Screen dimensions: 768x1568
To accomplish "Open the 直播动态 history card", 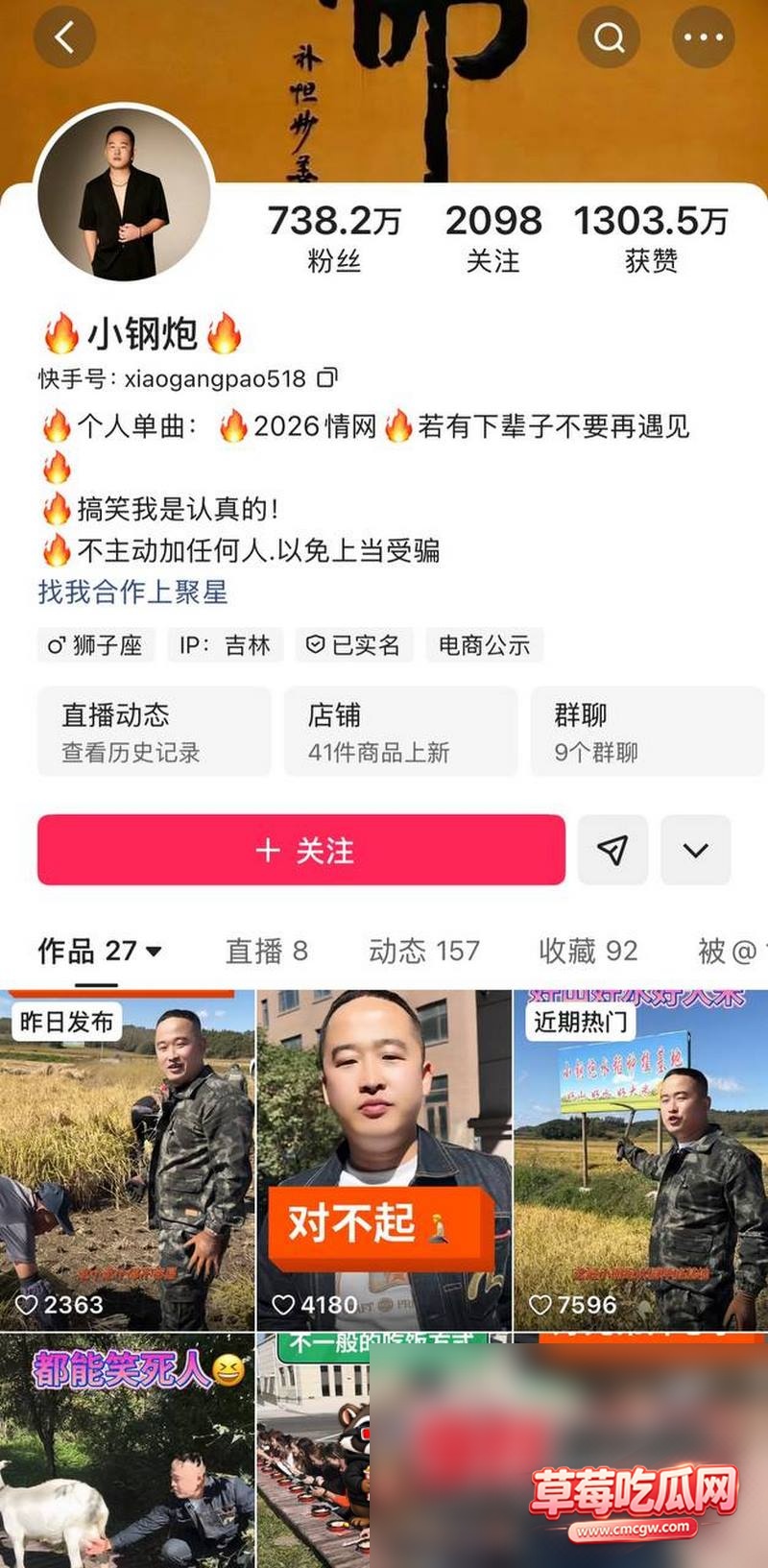I will pyautogui.click(x=155, y=732).
